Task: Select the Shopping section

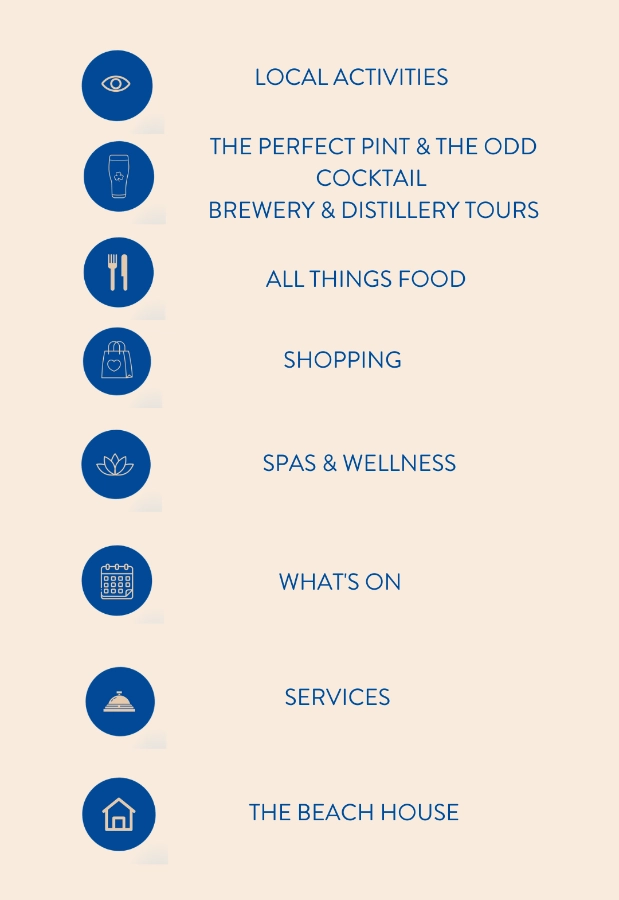Action: click(342, 360)
